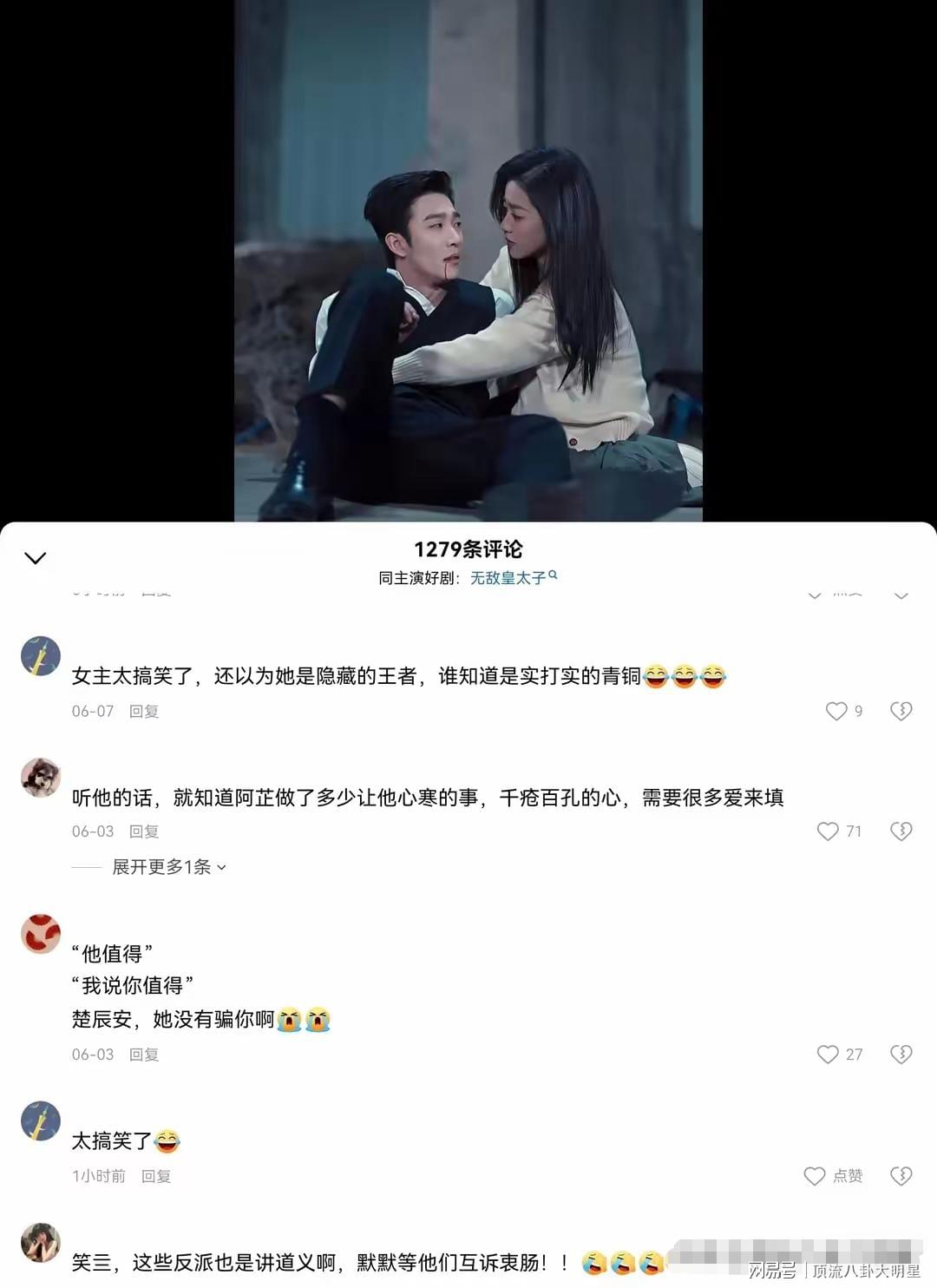The image size is (937, 1288).
Task: Open avatar of the 楚辰安 commenter
Action: coord(41,934)
